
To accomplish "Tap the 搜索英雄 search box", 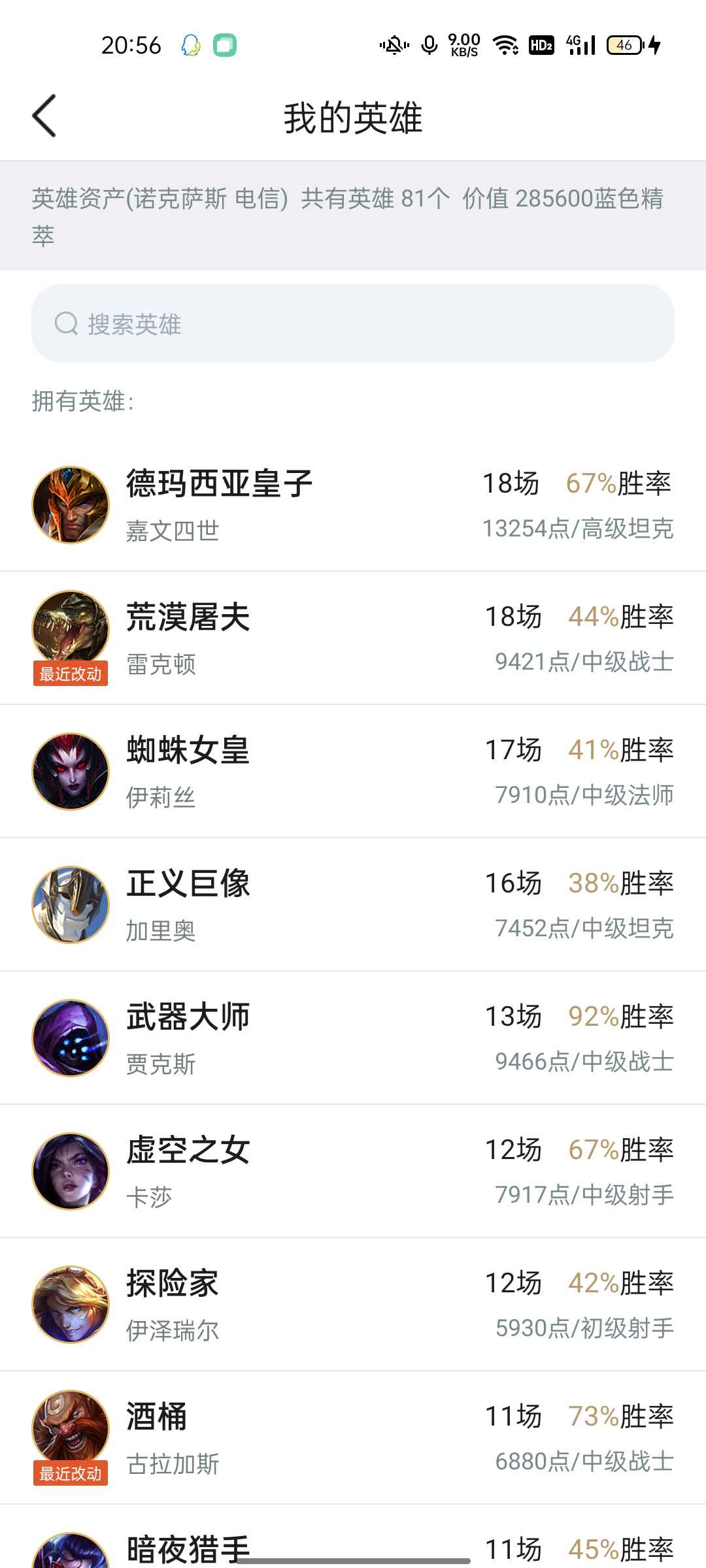I will (x=353, y=323).
